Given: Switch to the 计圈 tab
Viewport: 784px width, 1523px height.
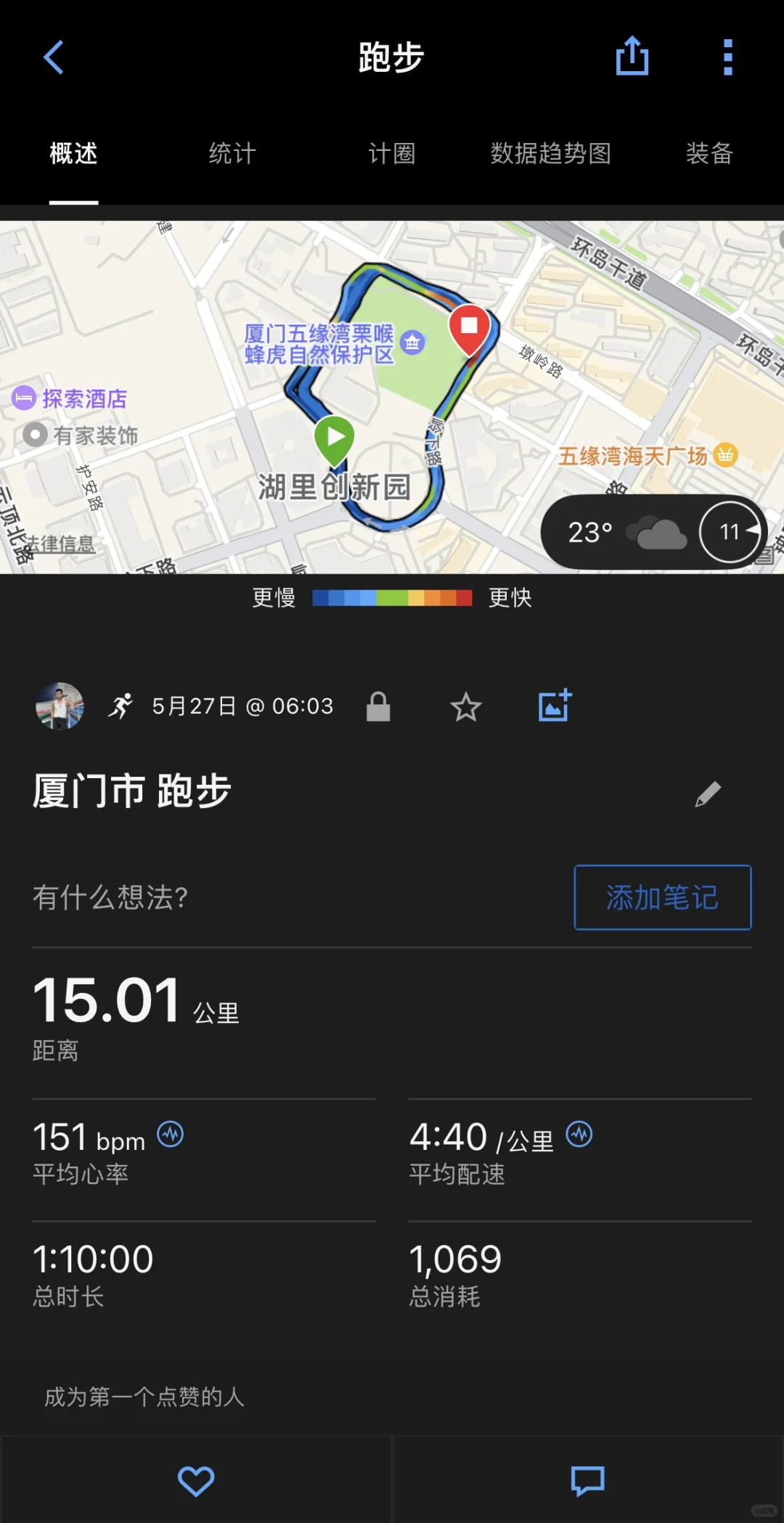Looking at the screenshot, I should point(392,154).
